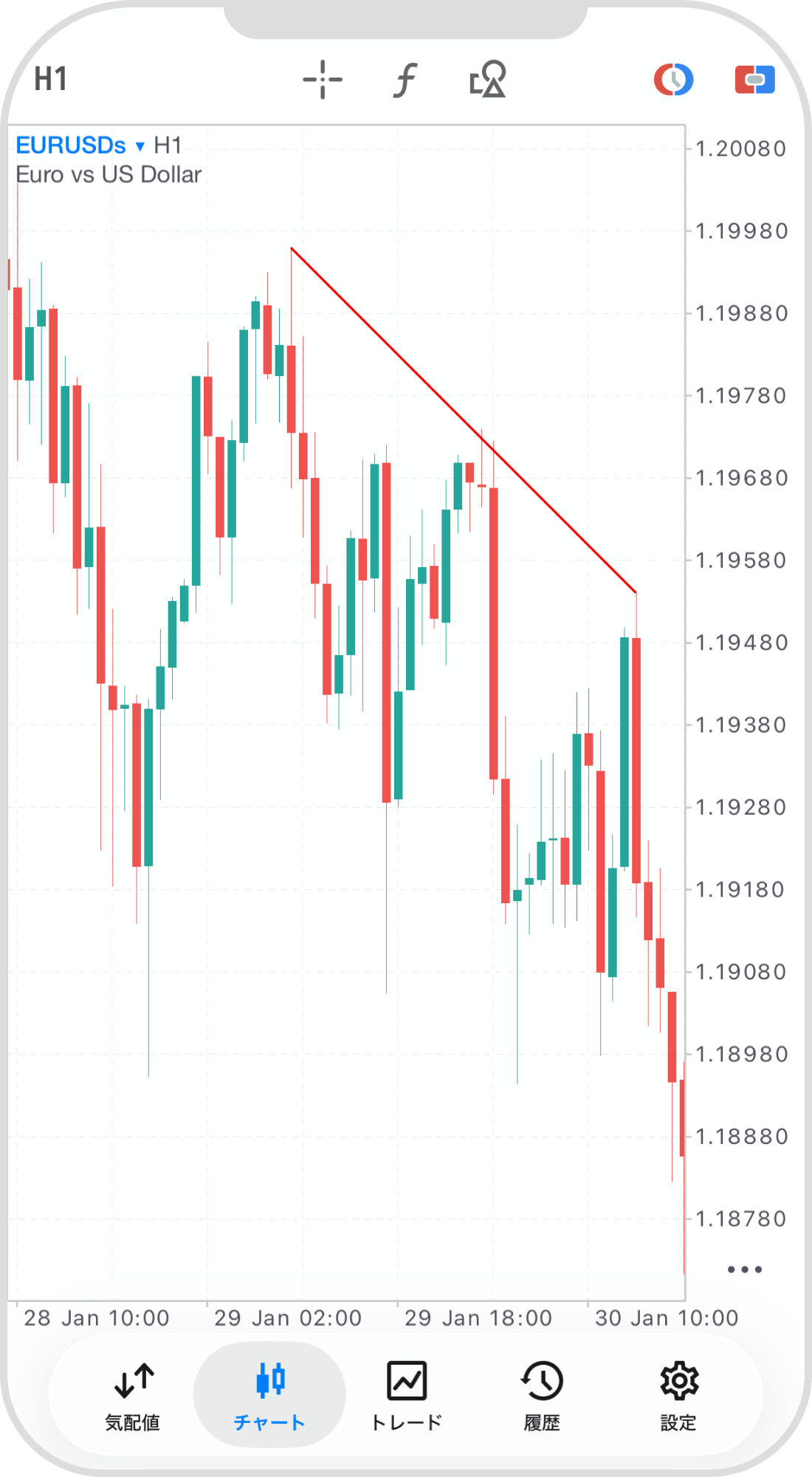The width and height of the screenshot is (812, 1477).
Task: Open the red and blue clock icon
Action: (673, 80)
